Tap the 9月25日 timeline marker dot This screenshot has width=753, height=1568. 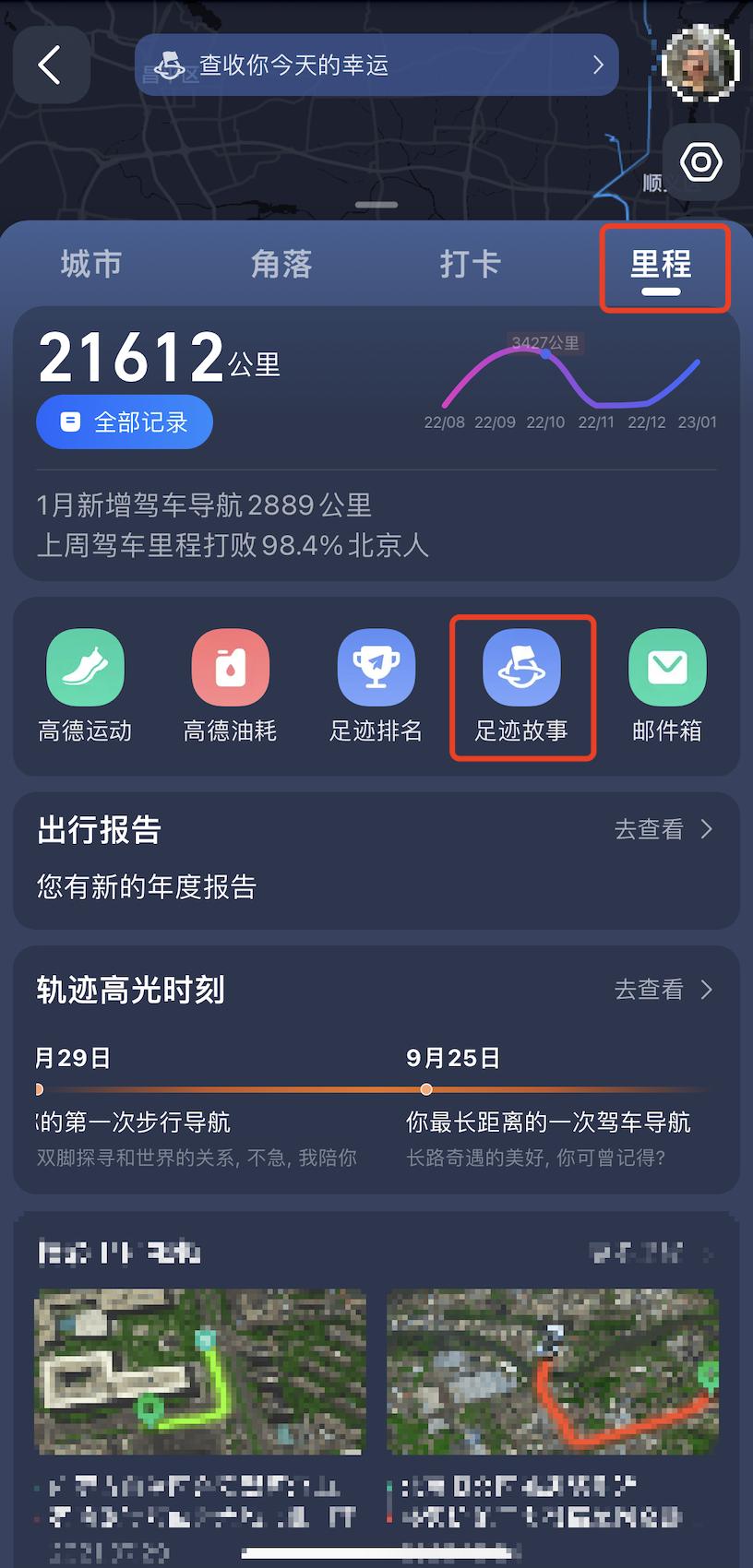[x=425, y=1089]
